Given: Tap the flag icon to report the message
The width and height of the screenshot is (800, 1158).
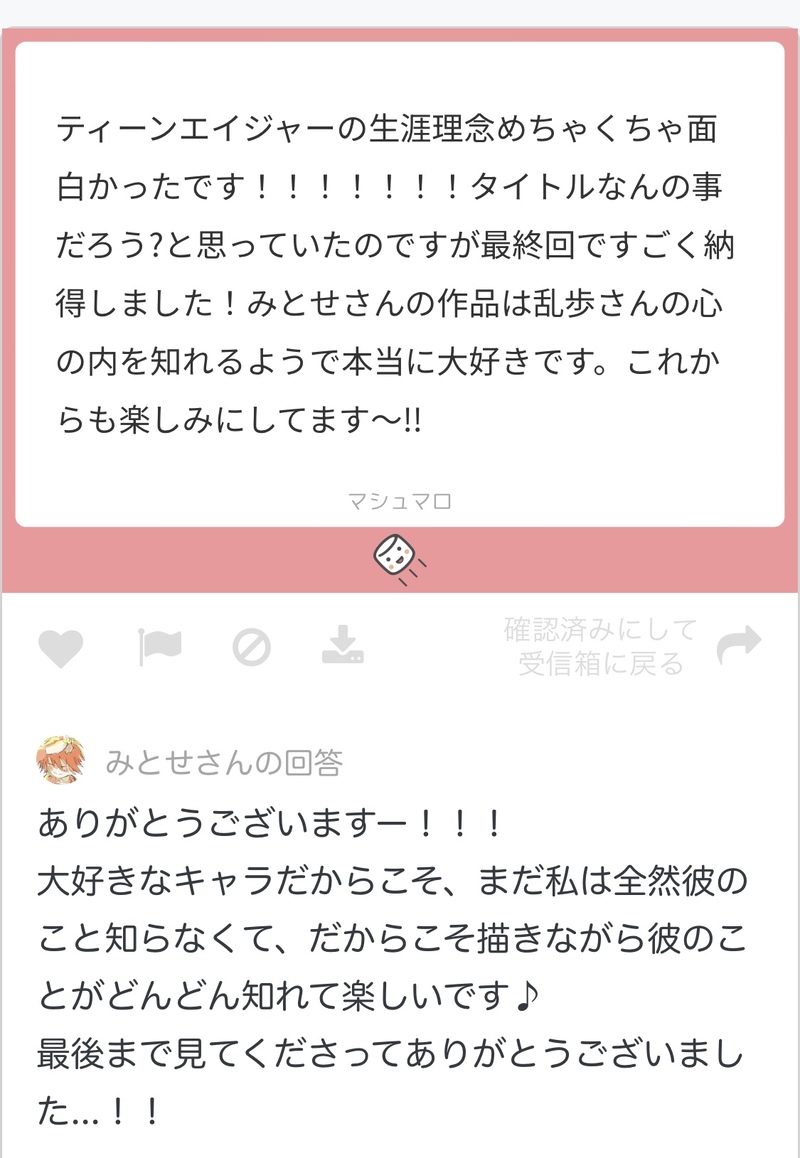Looking at the screenshot, I should [x=160, y=648].
